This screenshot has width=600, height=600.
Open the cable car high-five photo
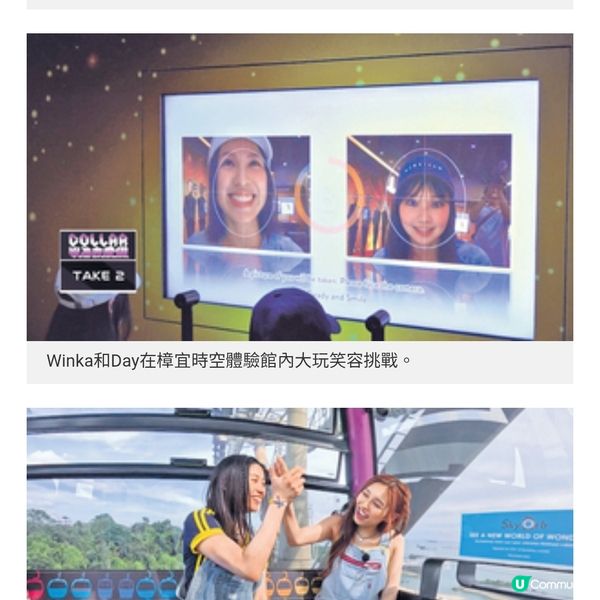coord(300,502)
